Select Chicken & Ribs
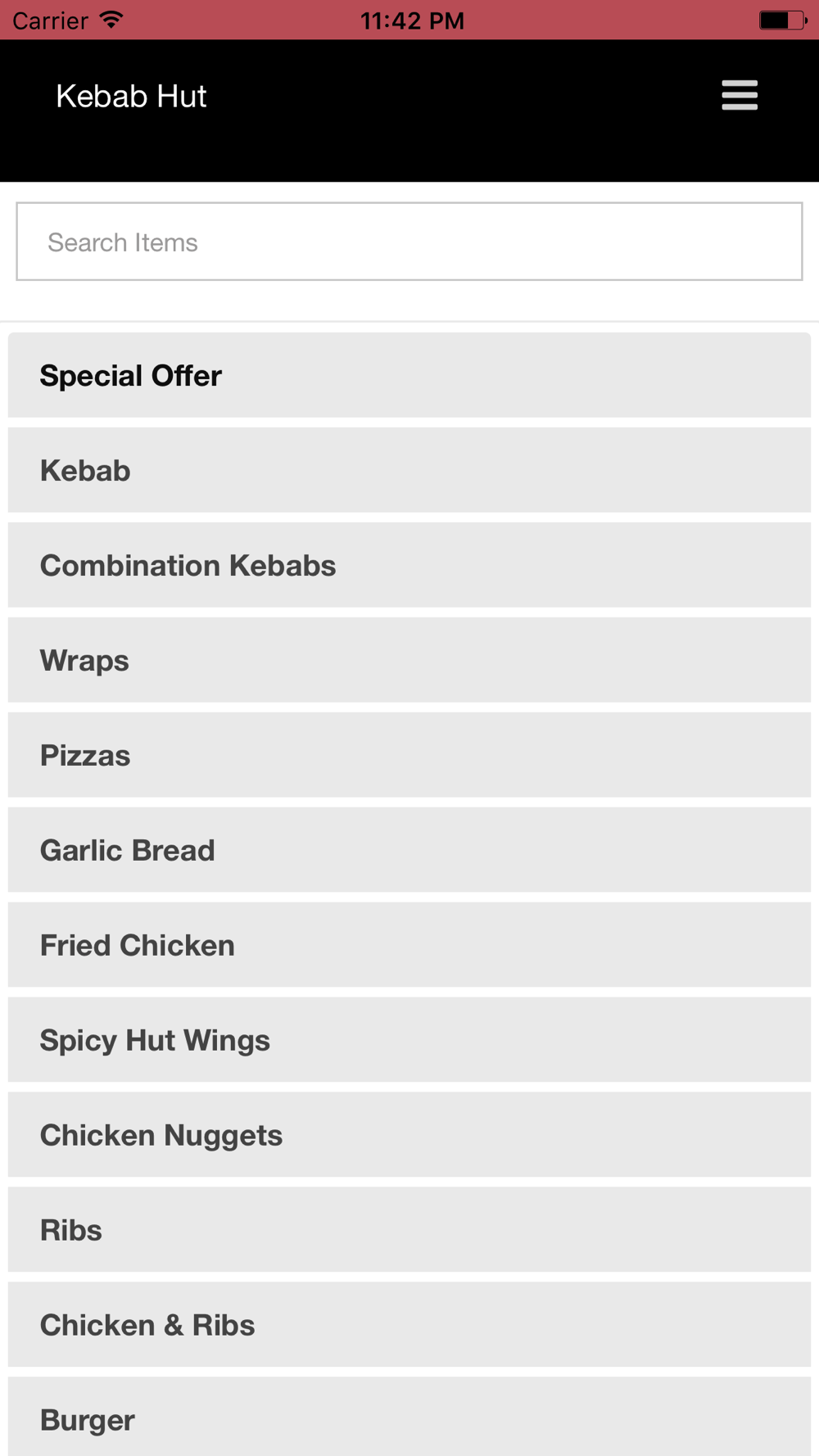Screen dimensions: 819x1456 pyautogui.click(x=409, y=1325)
